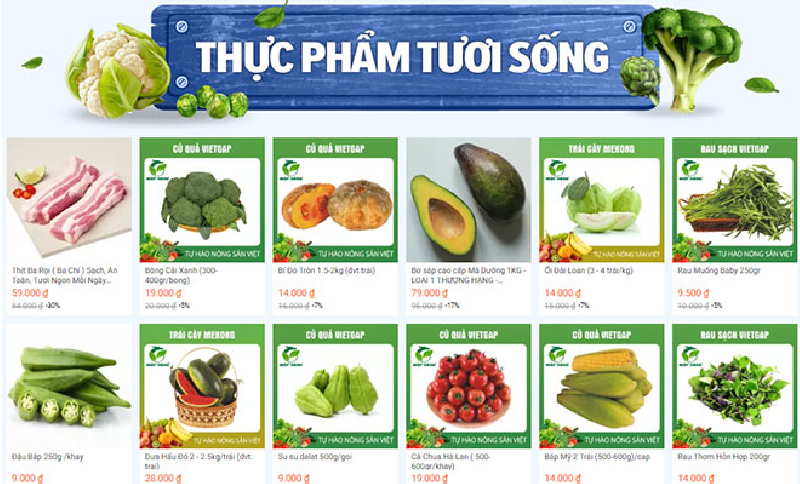The width and height of the screenshot is (800, 484).
Task: Open the Bắp Mỹ 2 Trái corn card
Action: click(601, 385)
